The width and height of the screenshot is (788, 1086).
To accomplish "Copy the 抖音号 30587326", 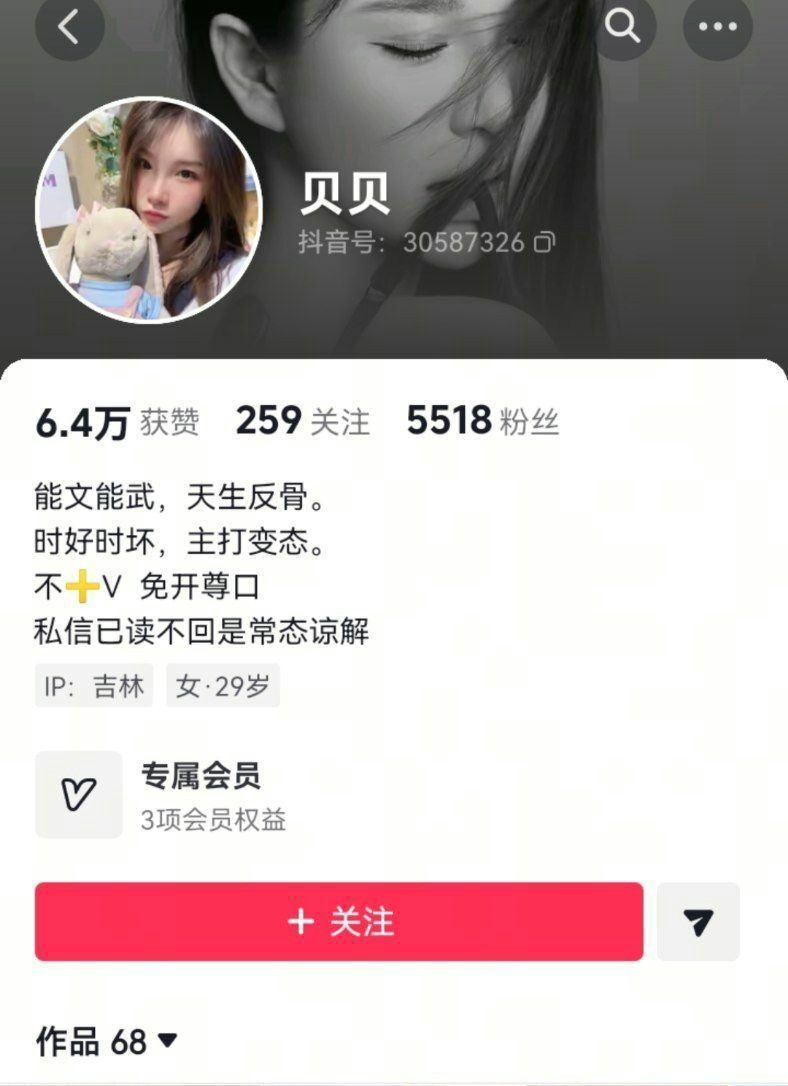I will click(x=544, y=242).
